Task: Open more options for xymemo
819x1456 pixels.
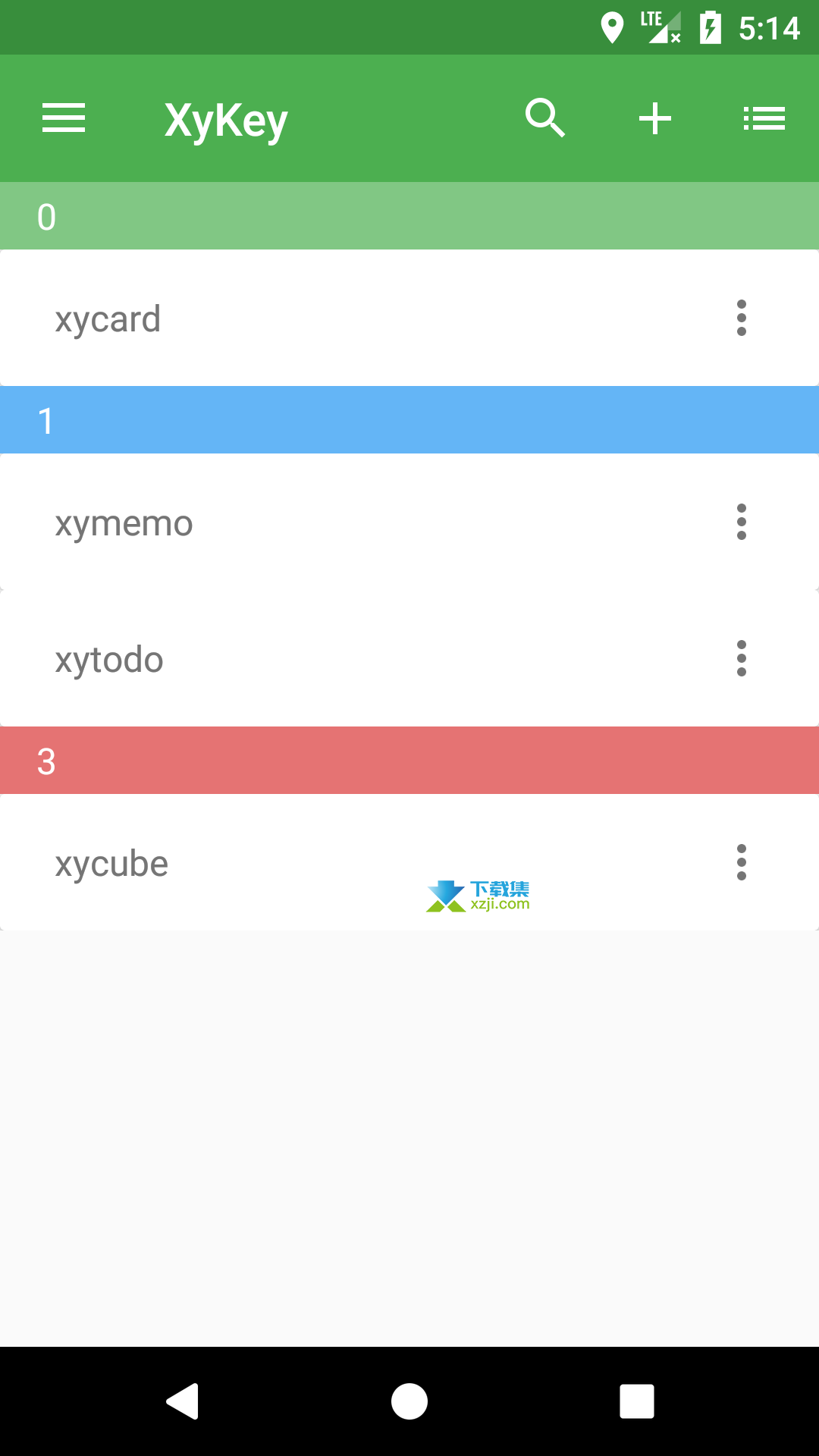Action: point(742,522)
